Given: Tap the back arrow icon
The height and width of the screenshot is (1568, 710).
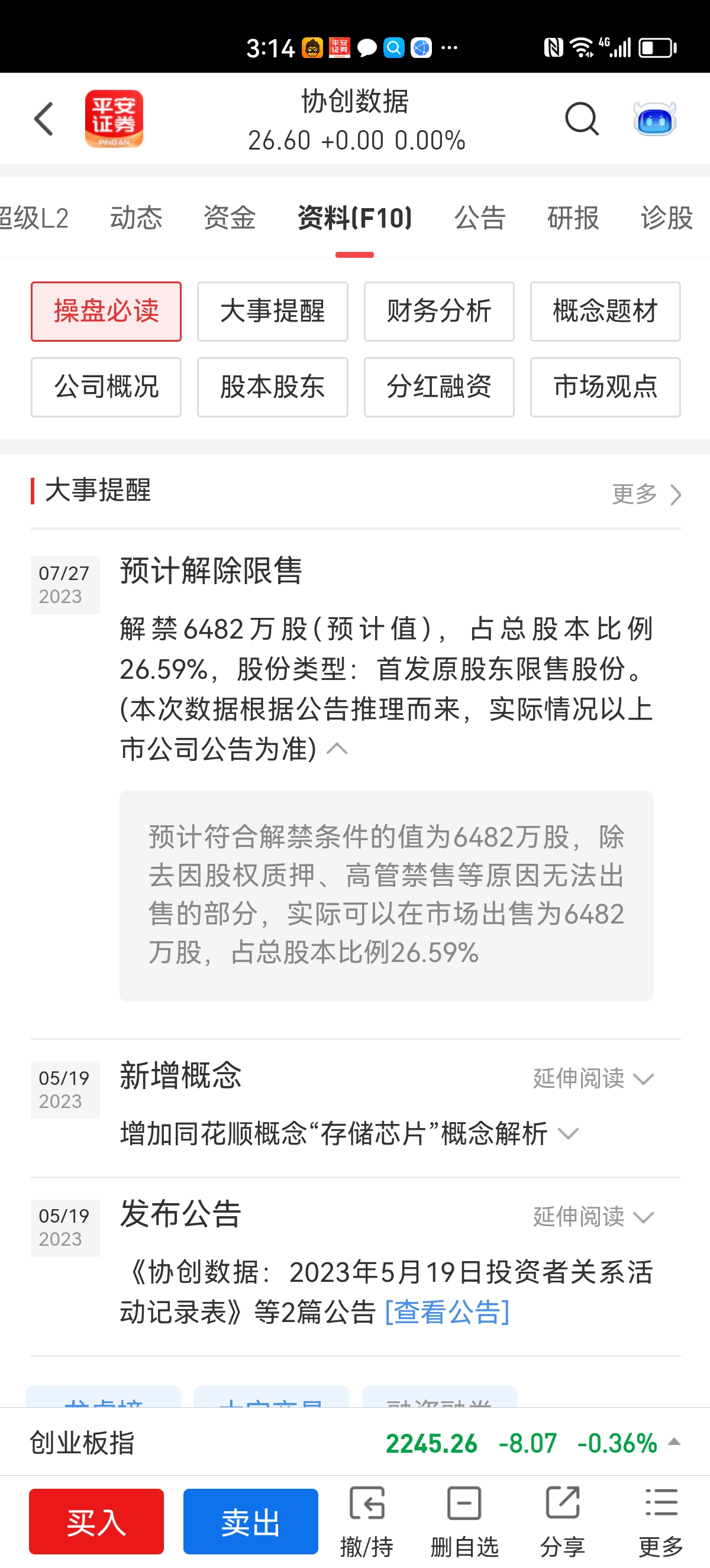Looking at the screenshot, I should click(43, 119).
